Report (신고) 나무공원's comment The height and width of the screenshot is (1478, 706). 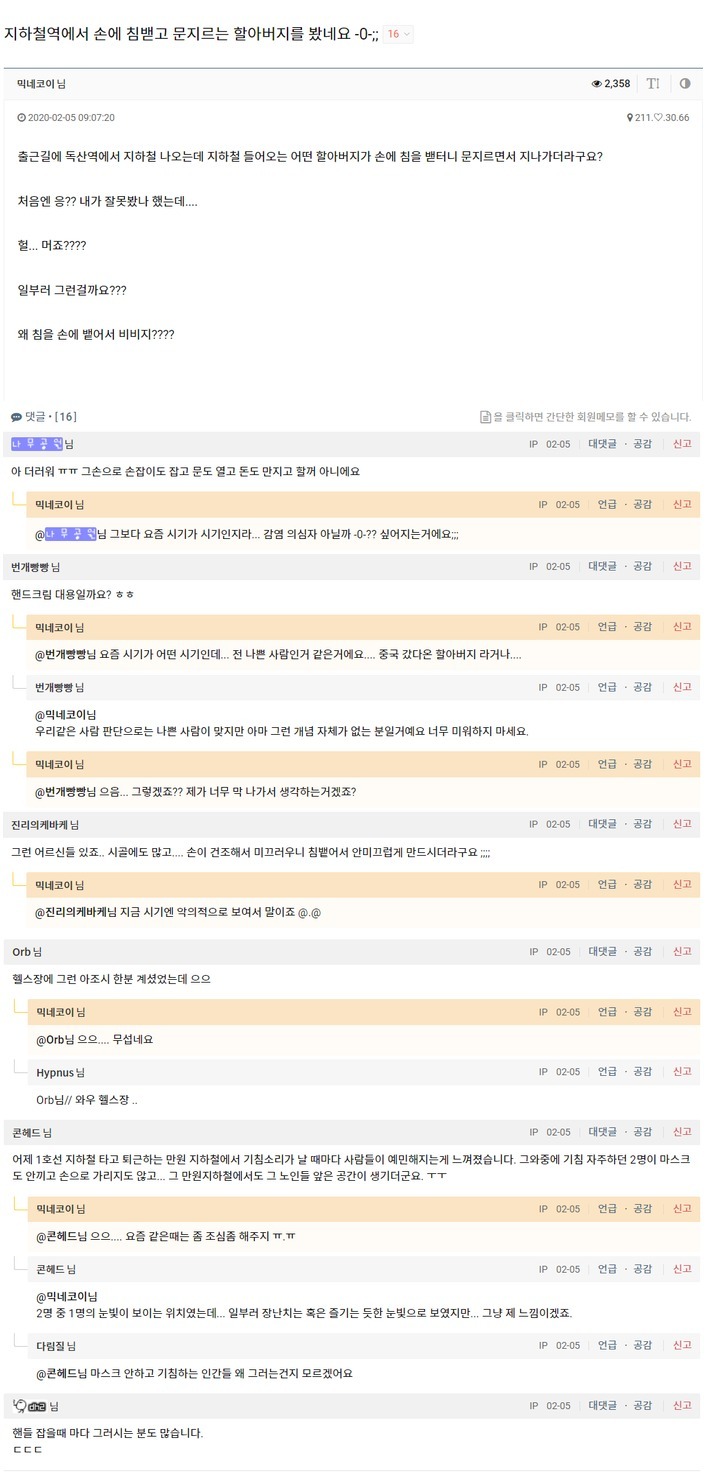[x=682, y=443]
